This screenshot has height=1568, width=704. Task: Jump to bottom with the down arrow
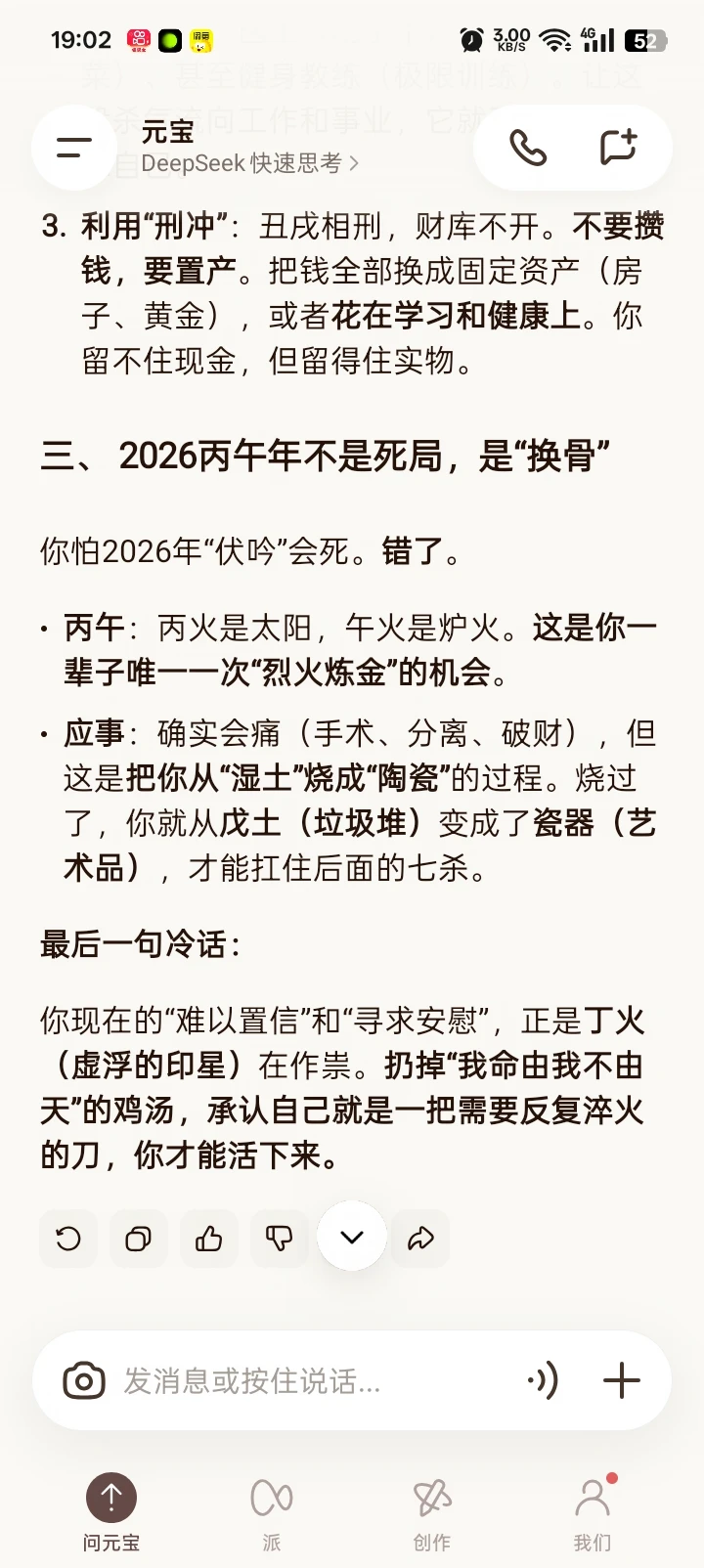click(x=352, y=1237)
